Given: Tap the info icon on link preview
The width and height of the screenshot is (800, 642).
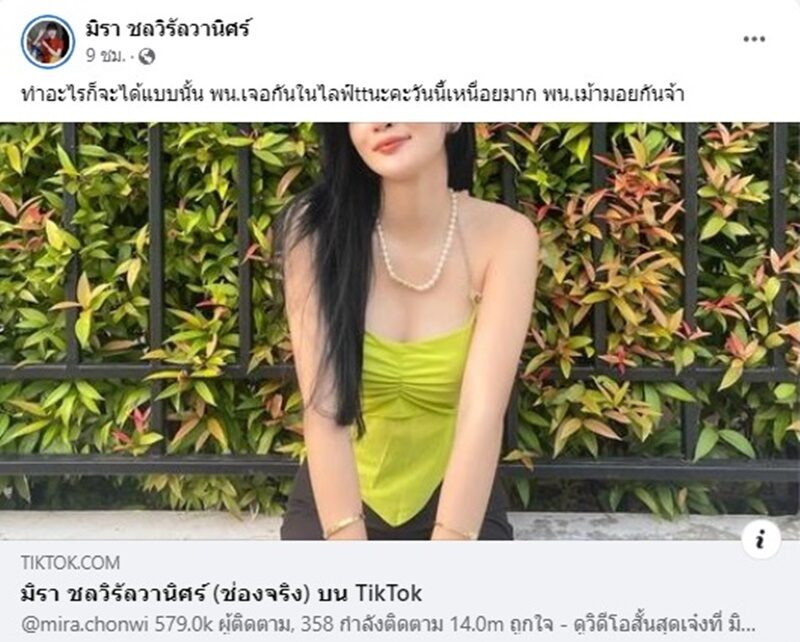Looking at the screenshot, I should pos(761,539).
